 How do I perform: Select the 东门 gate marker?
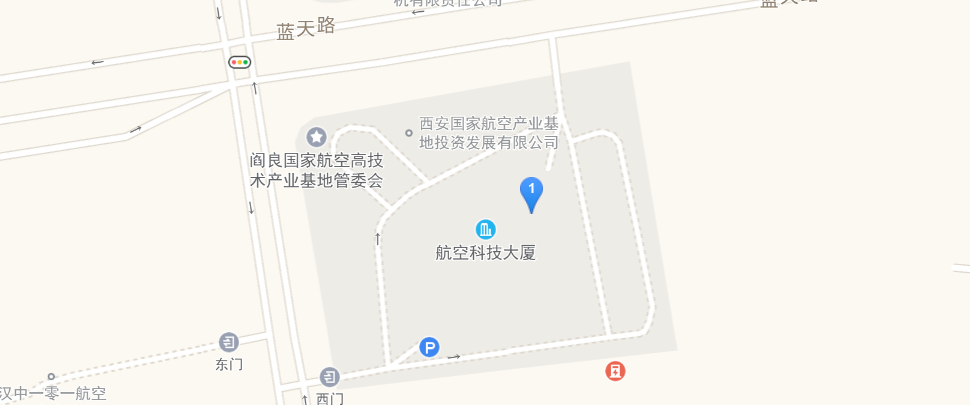point(229,342)
